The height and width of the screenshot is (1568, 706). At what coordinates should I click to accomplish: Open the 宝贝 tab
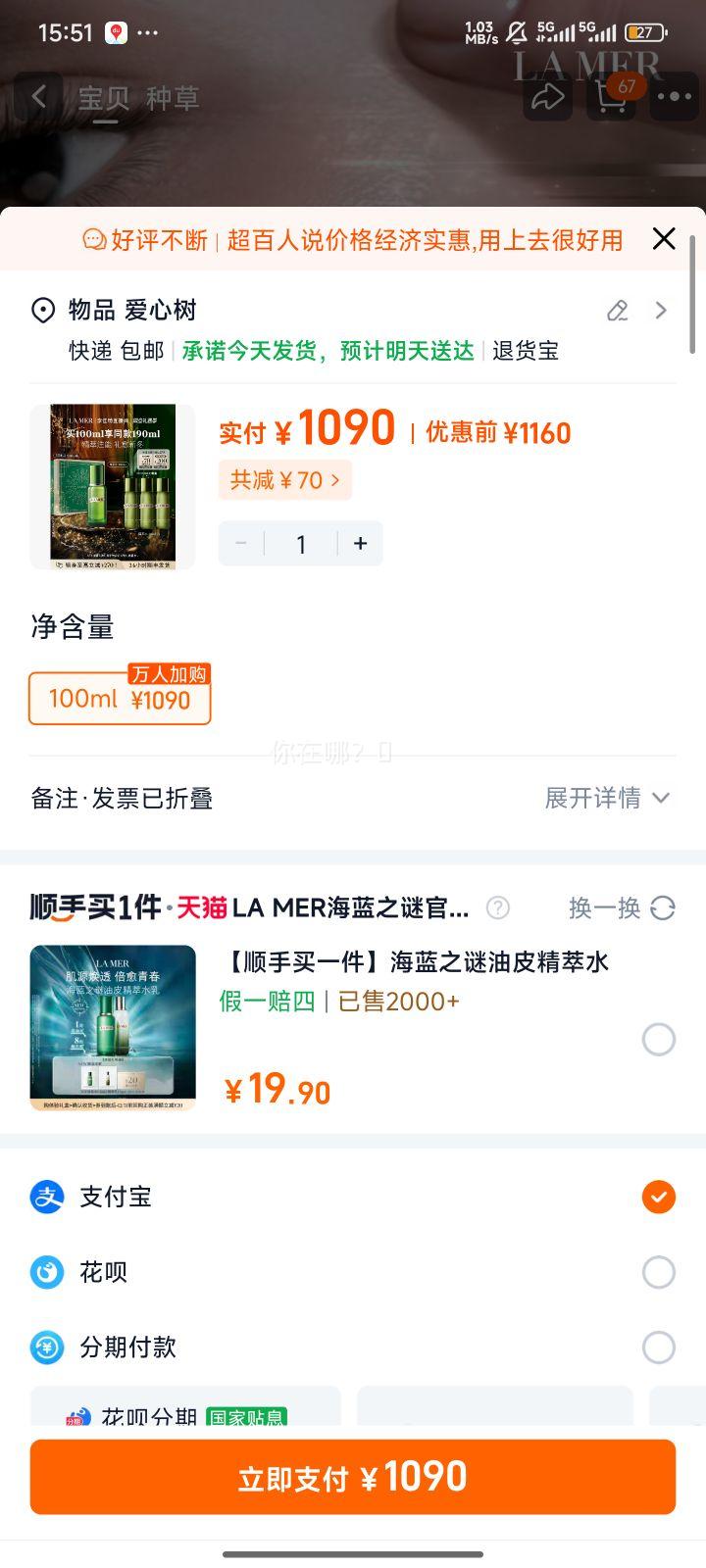point(101,96)
